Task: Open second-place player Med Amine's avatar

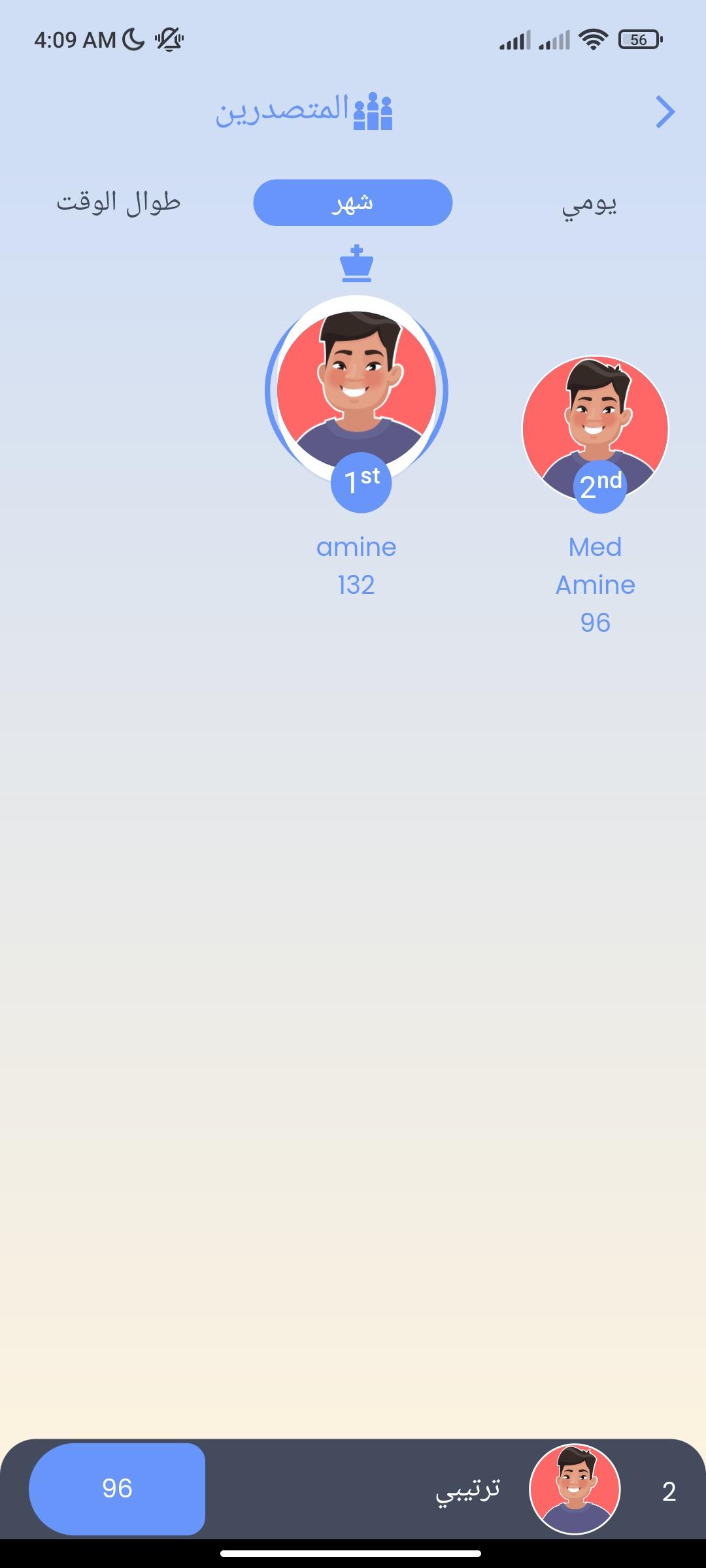Action: (595, 429)
